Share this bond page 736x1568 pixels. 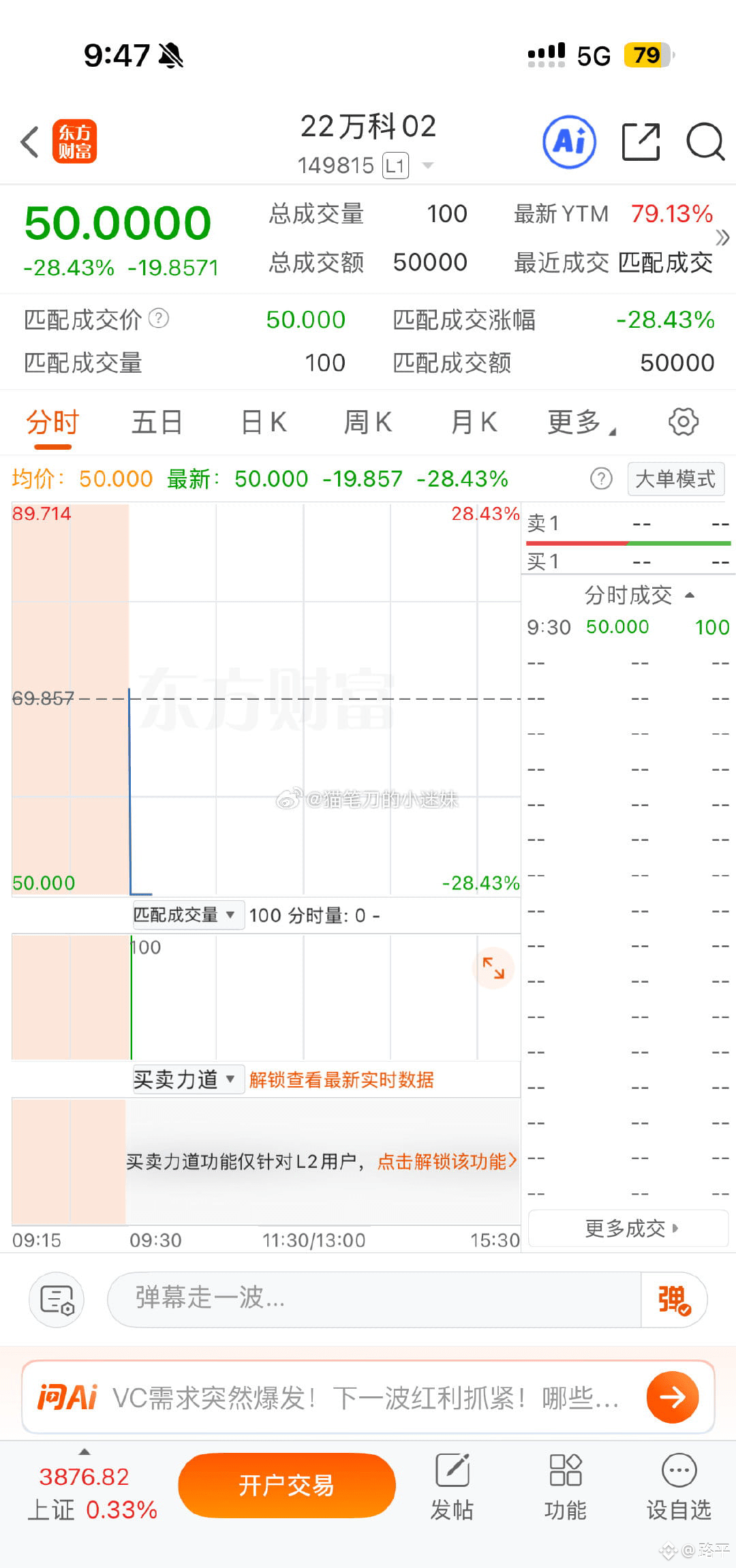[x=641, y=142]
